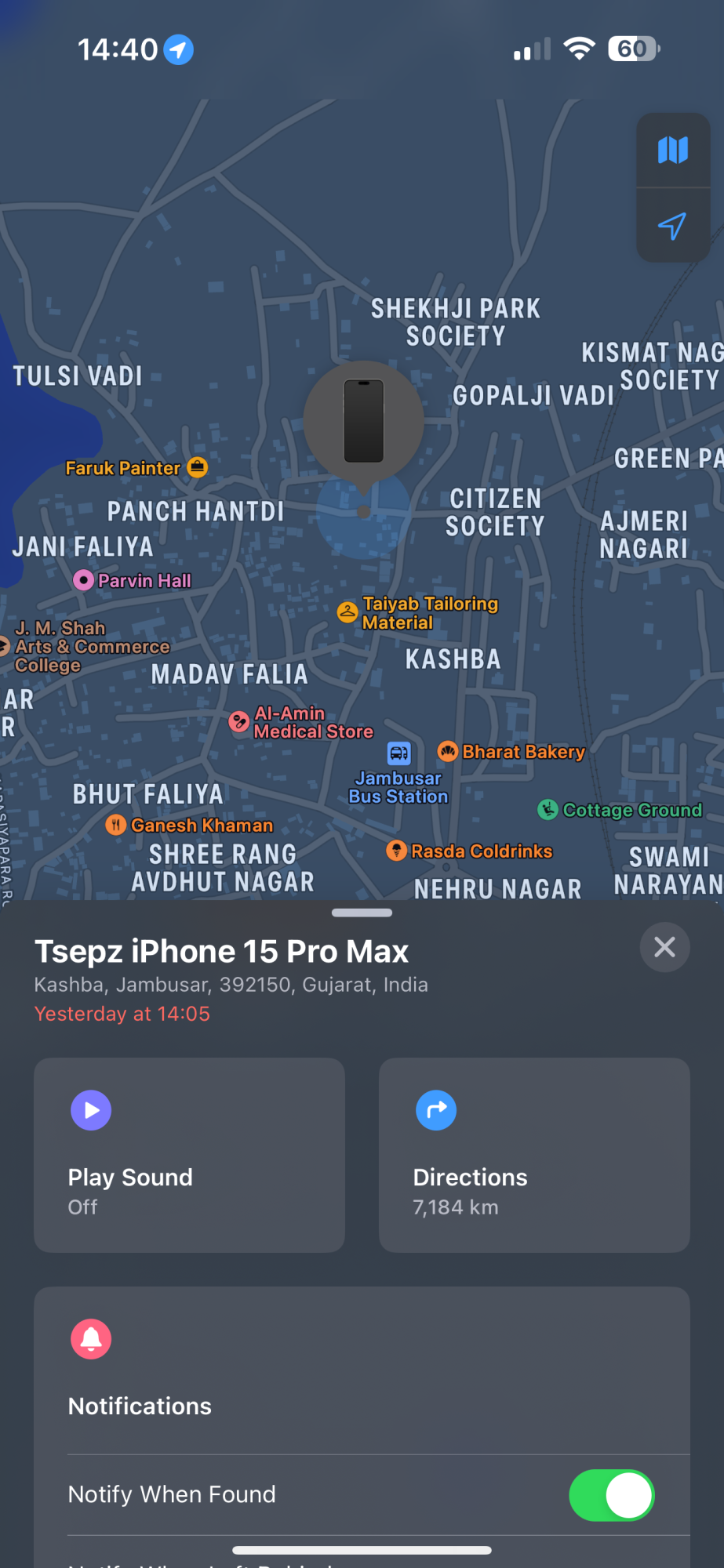Tap the Taiyab Tailoring Material marker
This screenshot has width=724, height=1568.
point(347,612)
